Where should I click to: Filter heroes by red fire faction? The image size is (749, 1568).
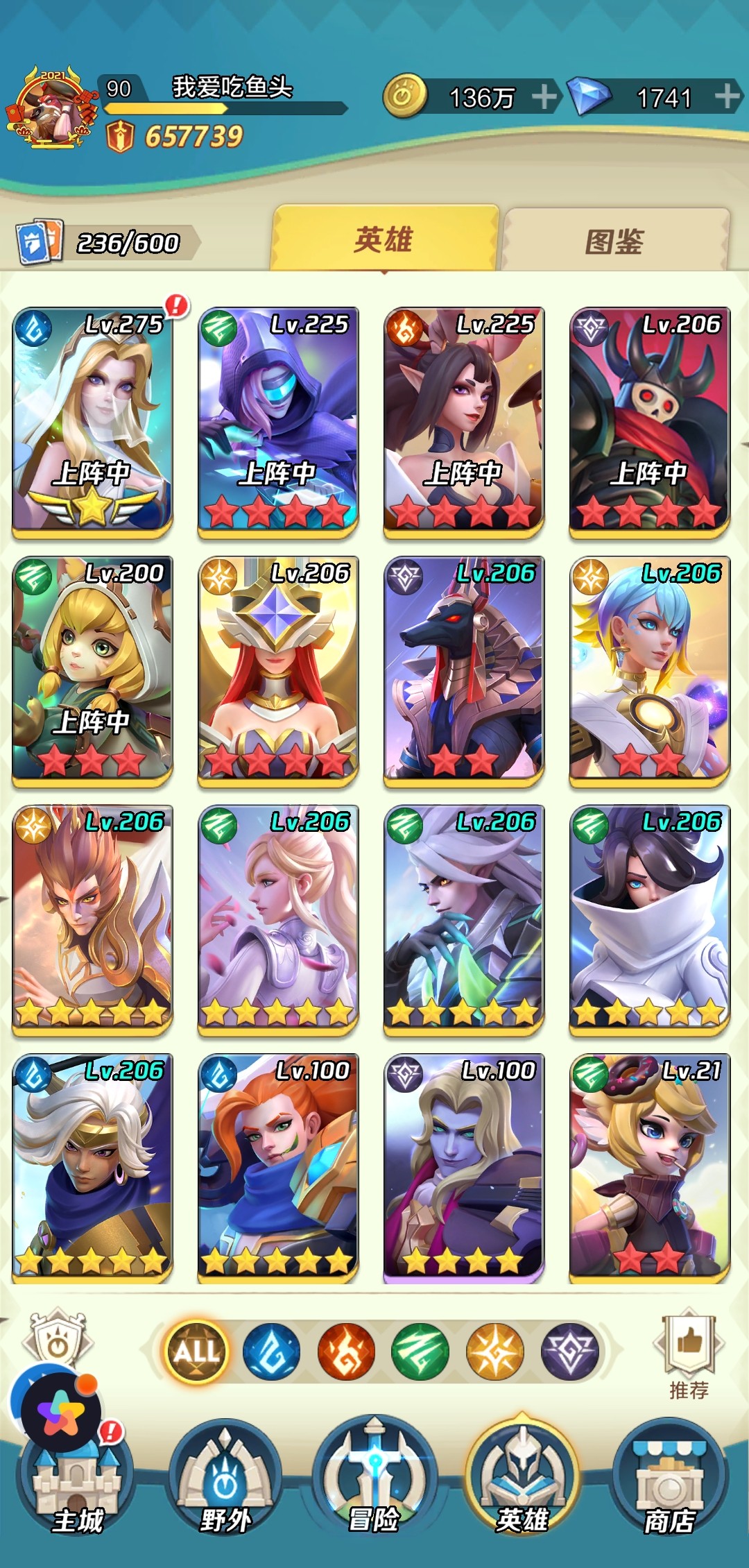pyautogui.click(x=346, y=1352)
